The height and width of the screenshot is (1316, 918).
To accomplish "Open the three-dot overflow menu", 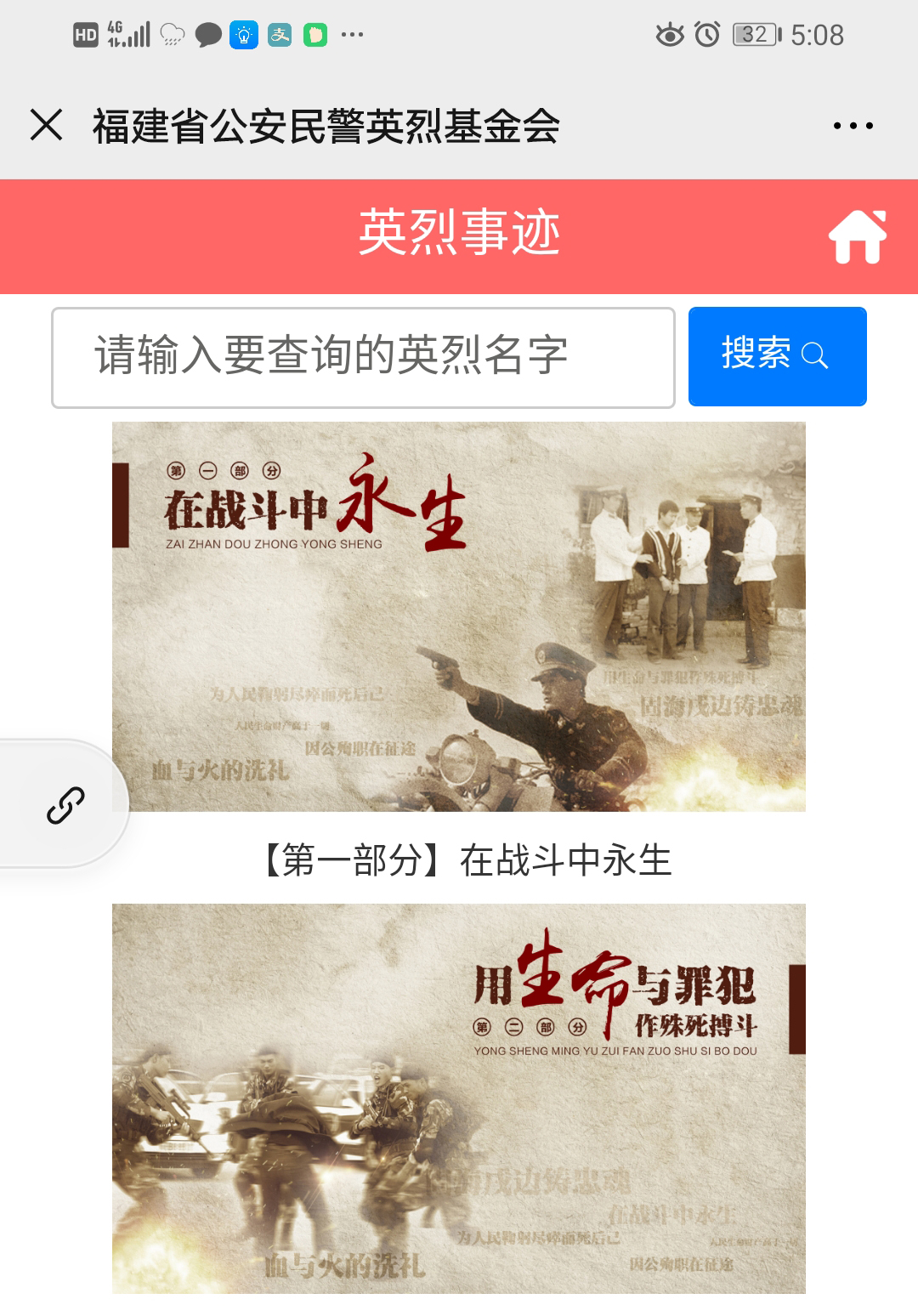I will click(853, 126).
